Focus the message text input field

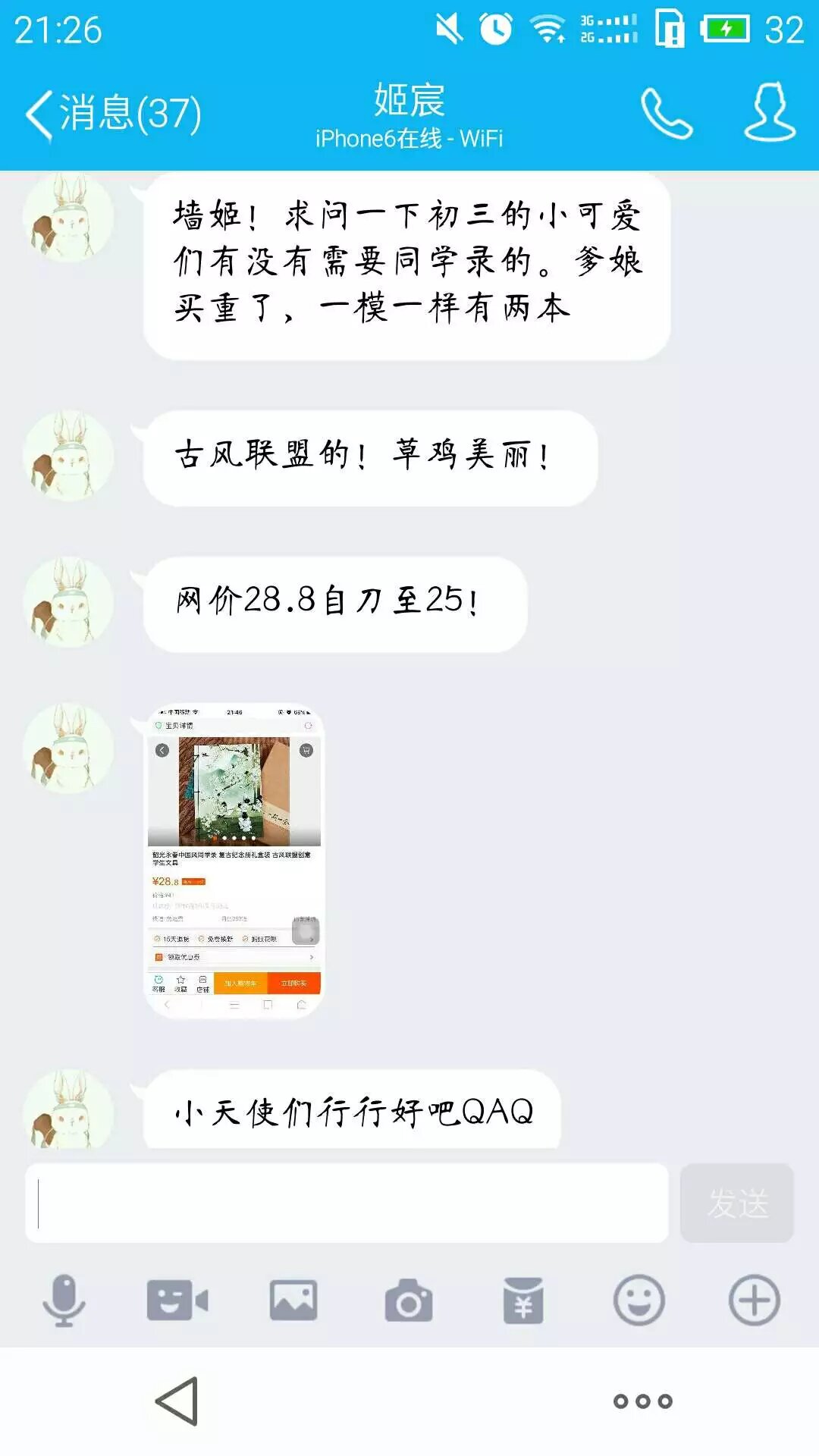(x=347, y=1203)
